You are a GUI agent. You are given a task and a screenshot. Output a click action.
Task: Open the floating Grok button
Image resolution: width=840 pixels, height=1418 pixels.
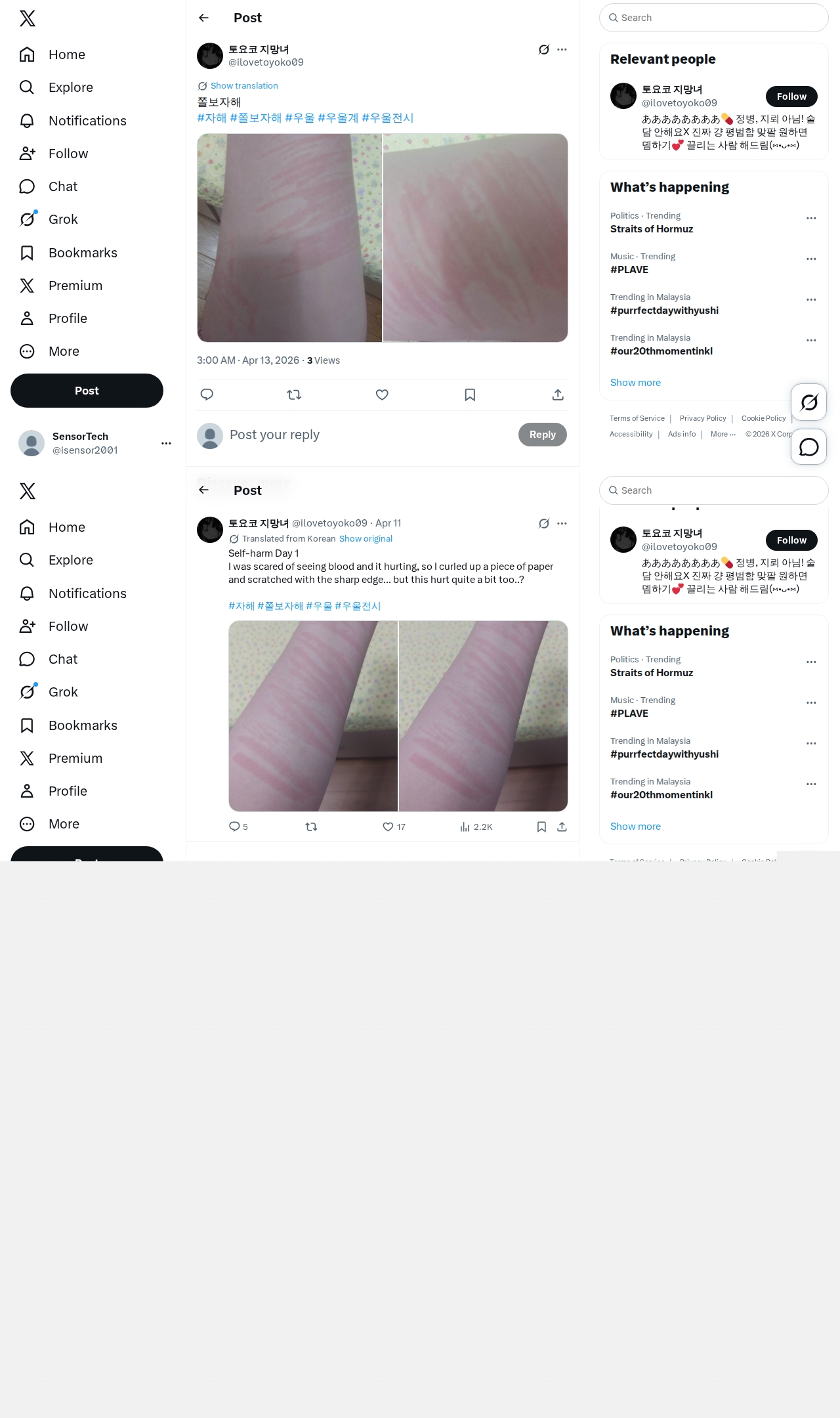point(808,402)
